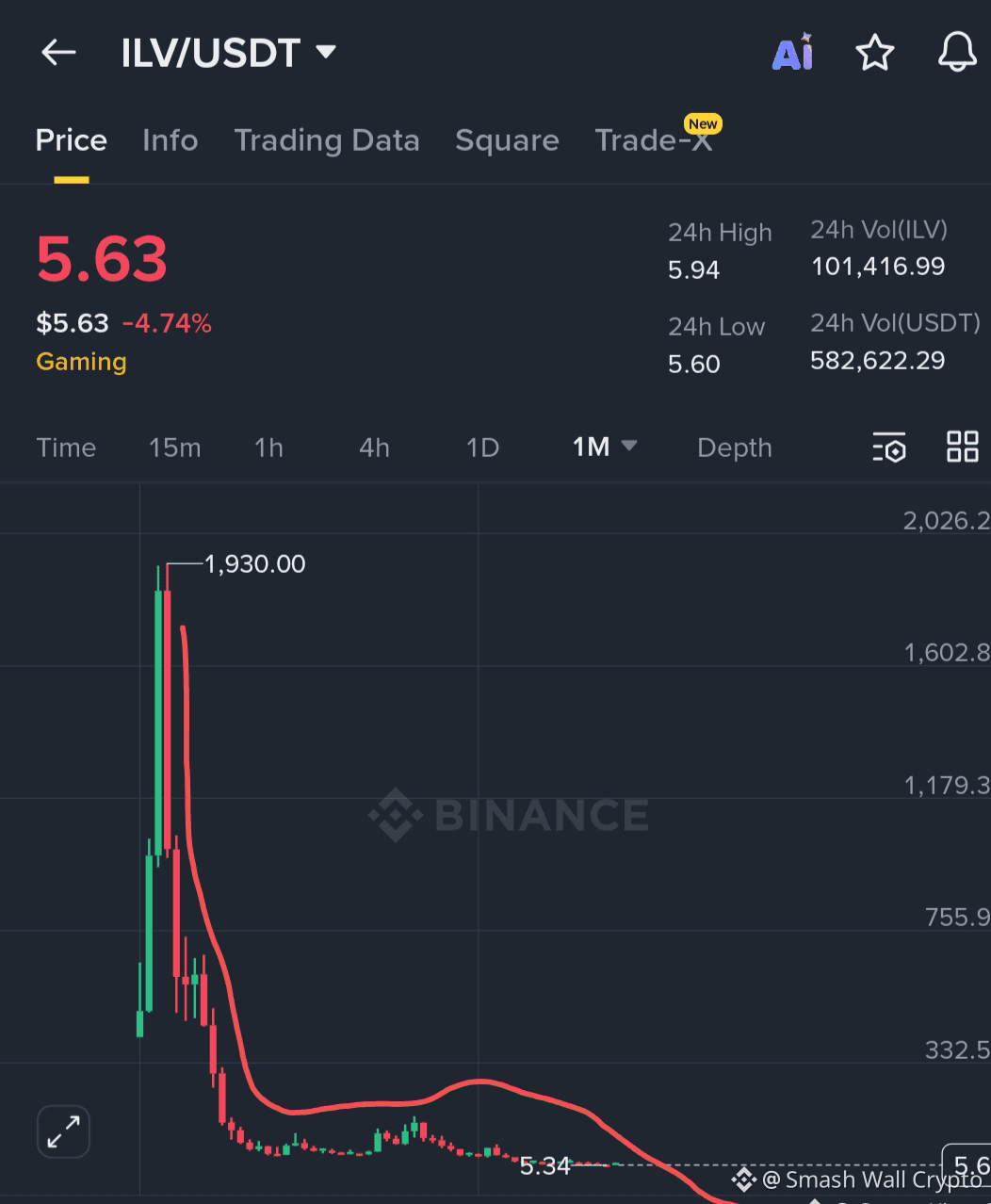Viewport: 991px width, 1204px height.
Task: Open the Trading Data tab
Action: tap(327, 140)
